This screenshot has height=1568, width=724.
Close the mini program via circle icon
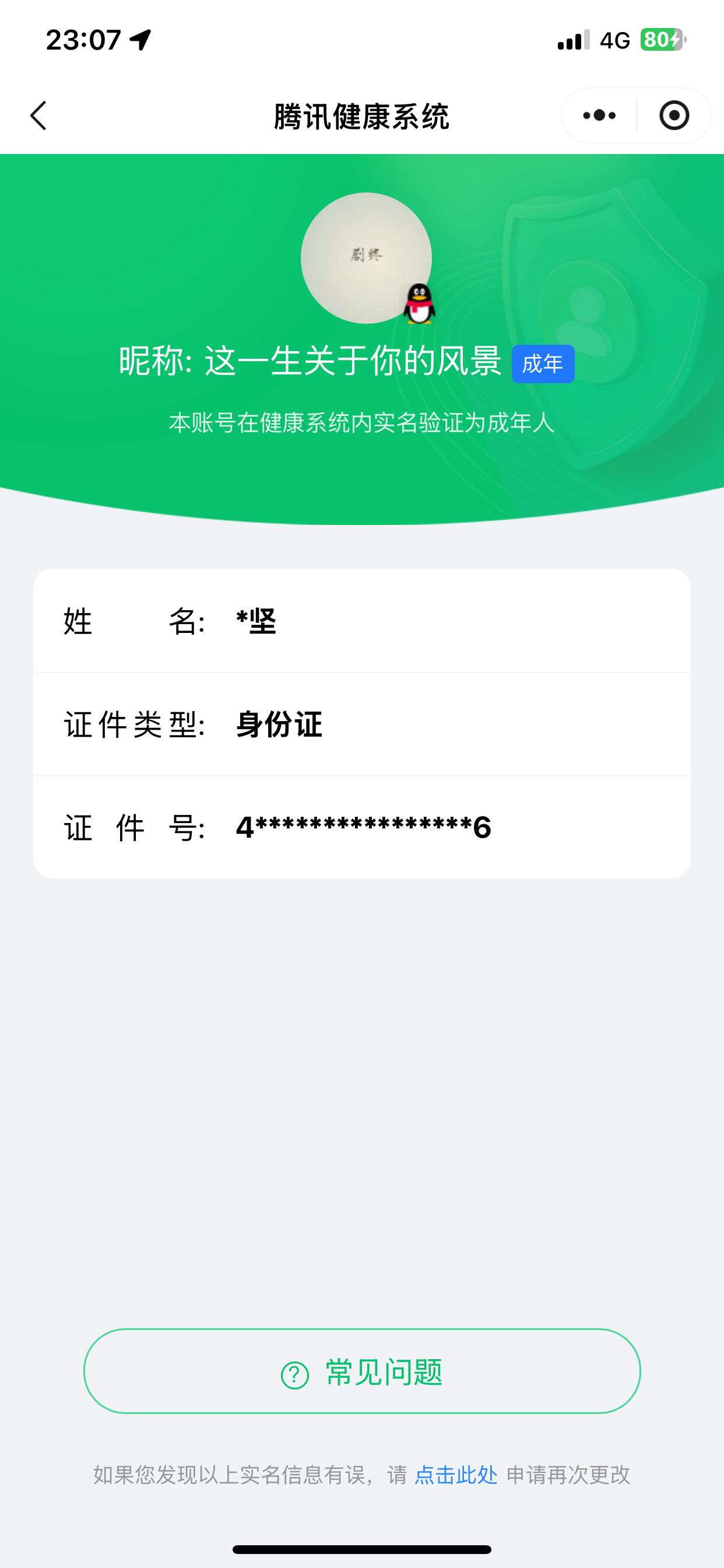click(x=674, y=116)
